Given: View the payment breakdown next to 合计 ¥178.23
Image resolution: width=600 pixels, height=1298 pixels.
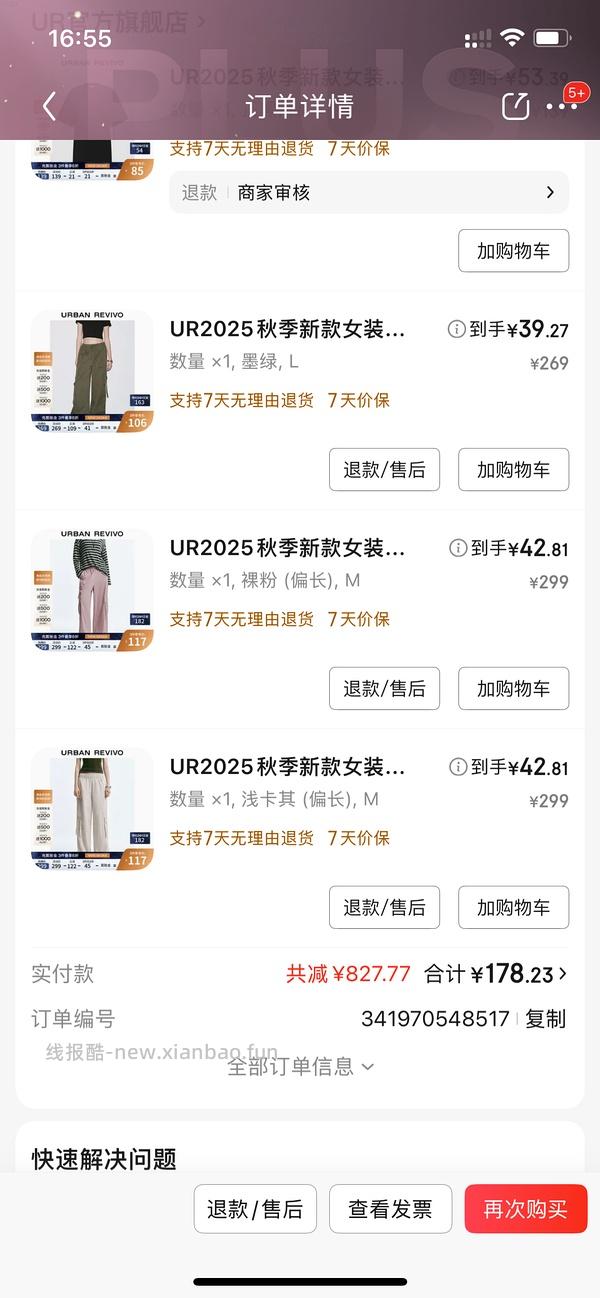Looking at the screenshot, I should 520,974.
